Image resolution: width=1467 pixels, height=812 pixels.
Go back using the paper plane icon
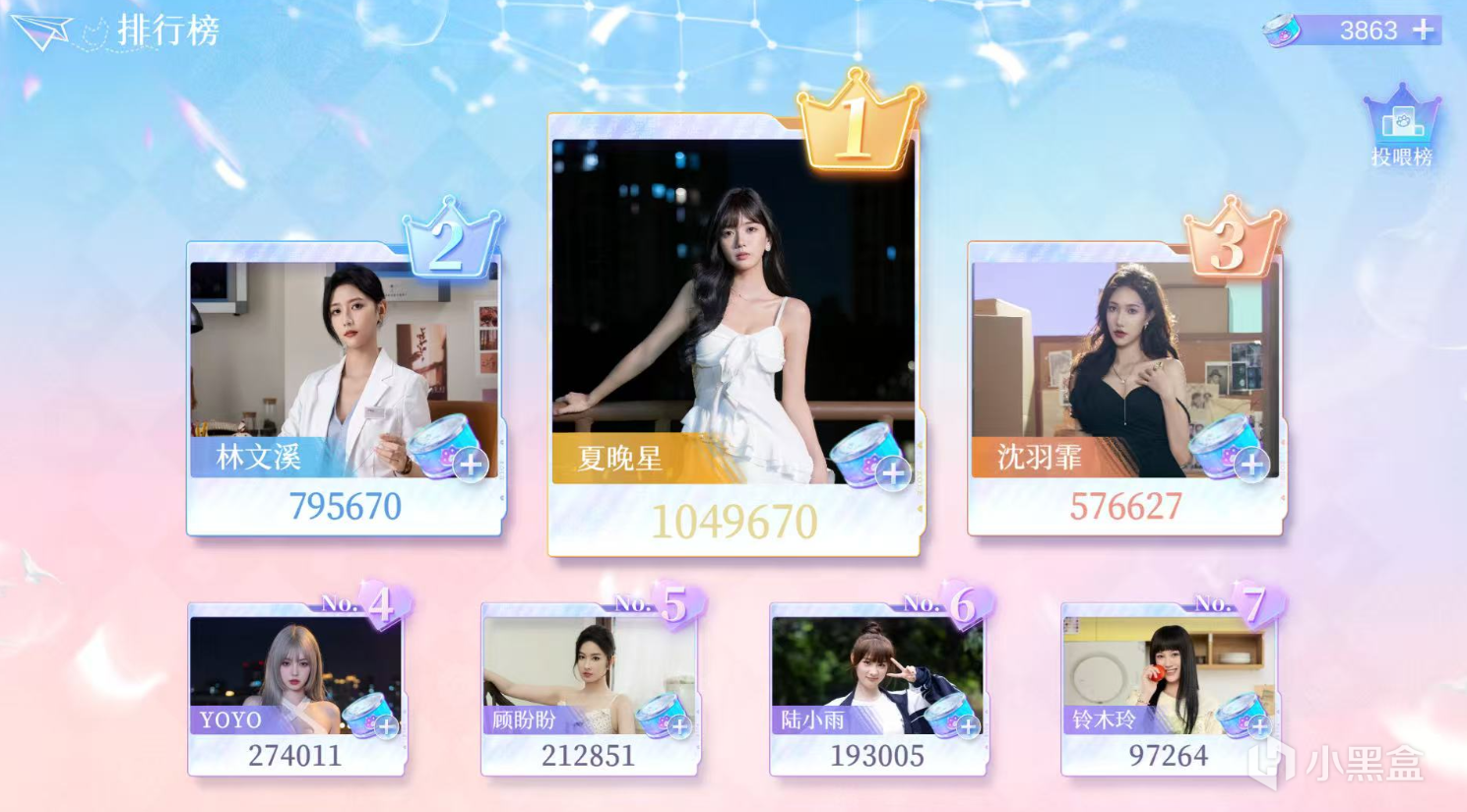click(x=41, y=31)
